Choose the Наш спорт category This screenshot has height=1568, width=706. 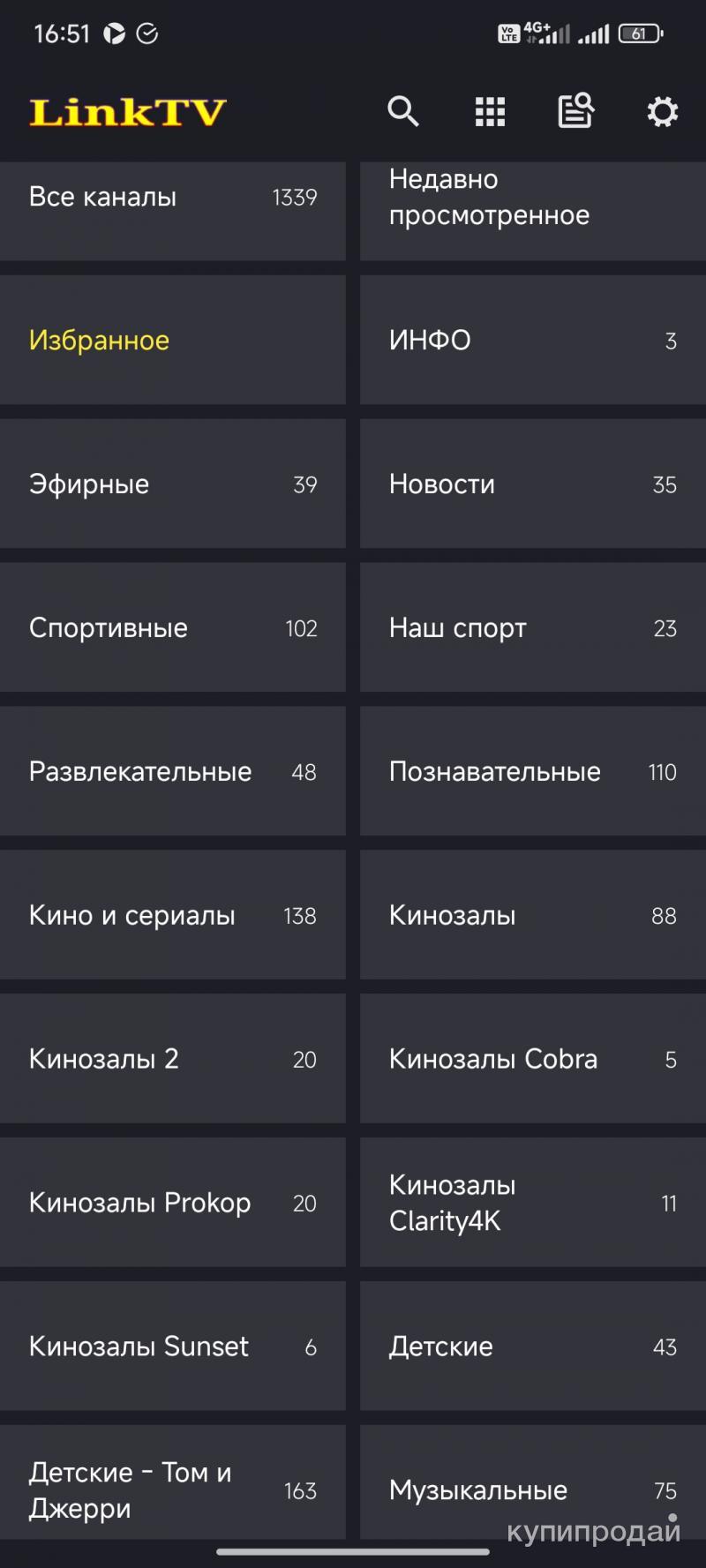point(532,628)
